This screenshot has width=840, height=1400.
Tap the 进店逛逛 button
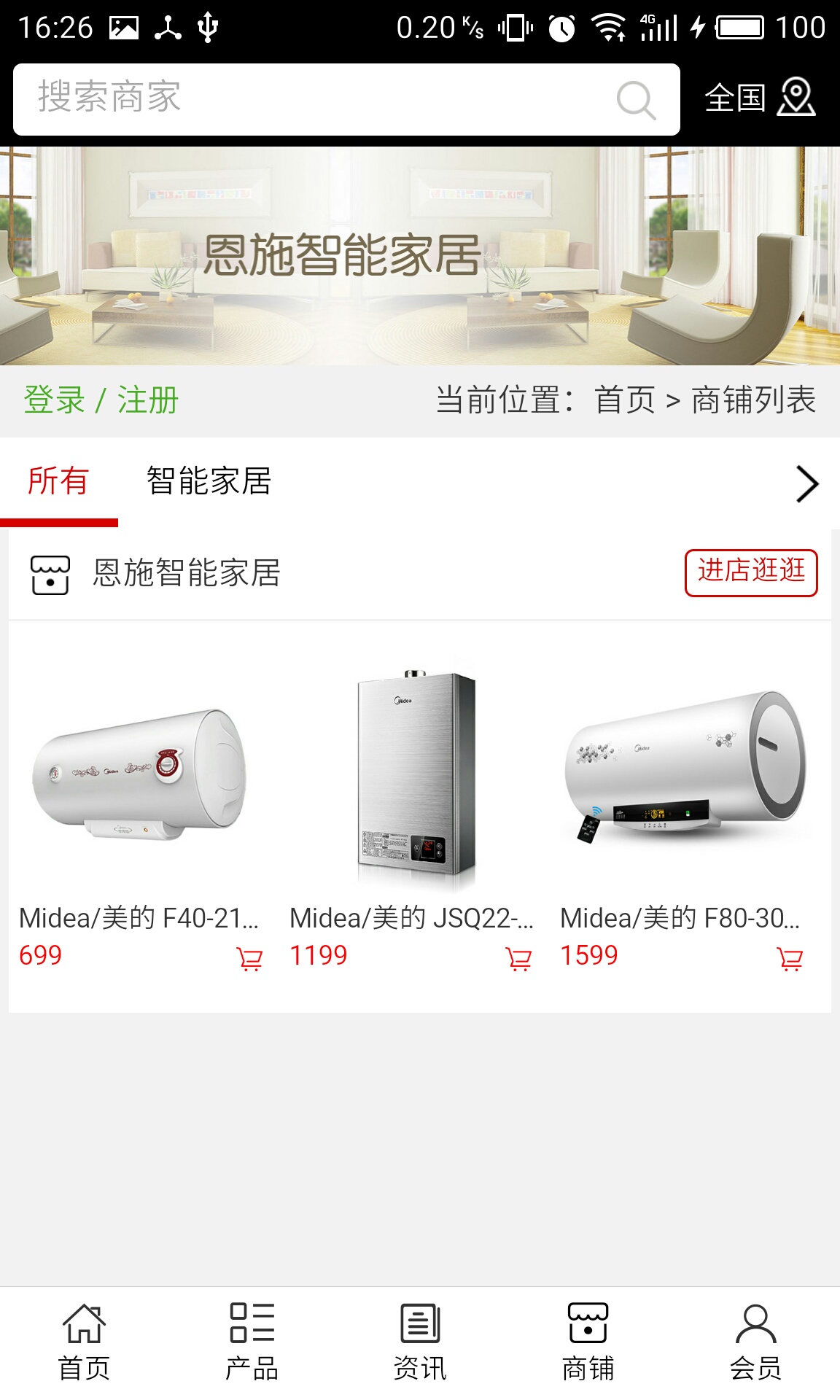(751, 572)
